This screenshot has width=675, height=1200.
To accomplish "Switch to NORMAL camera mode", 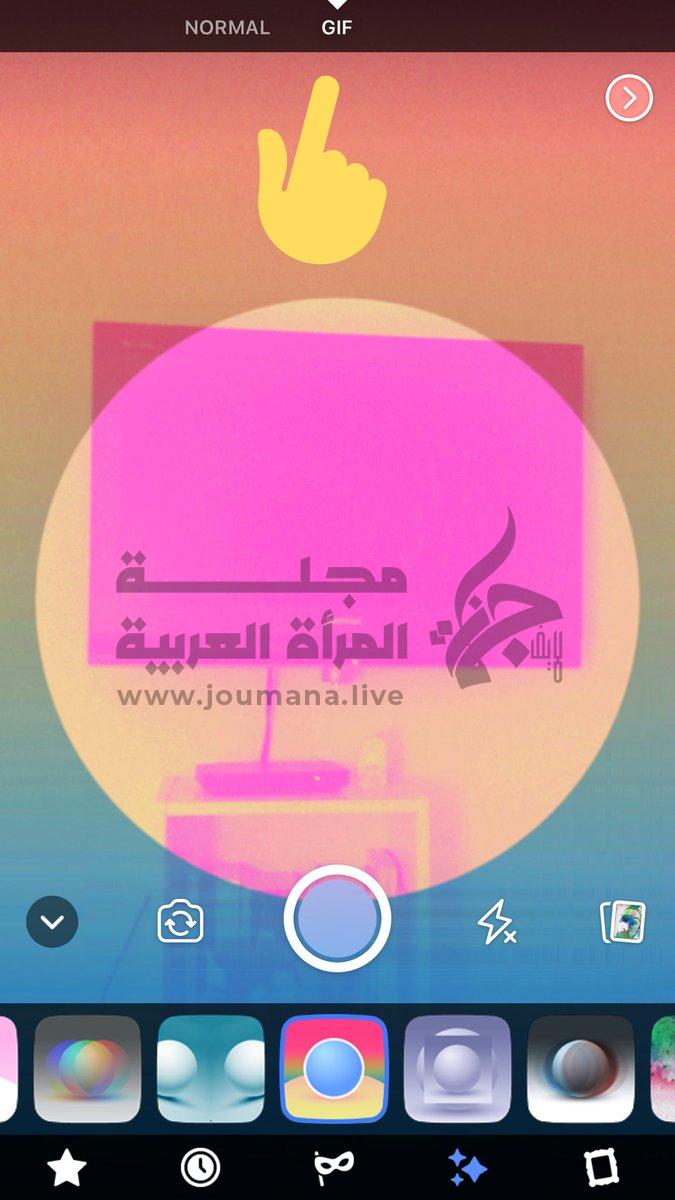I will pyautogui.click(x=227, y=27).
